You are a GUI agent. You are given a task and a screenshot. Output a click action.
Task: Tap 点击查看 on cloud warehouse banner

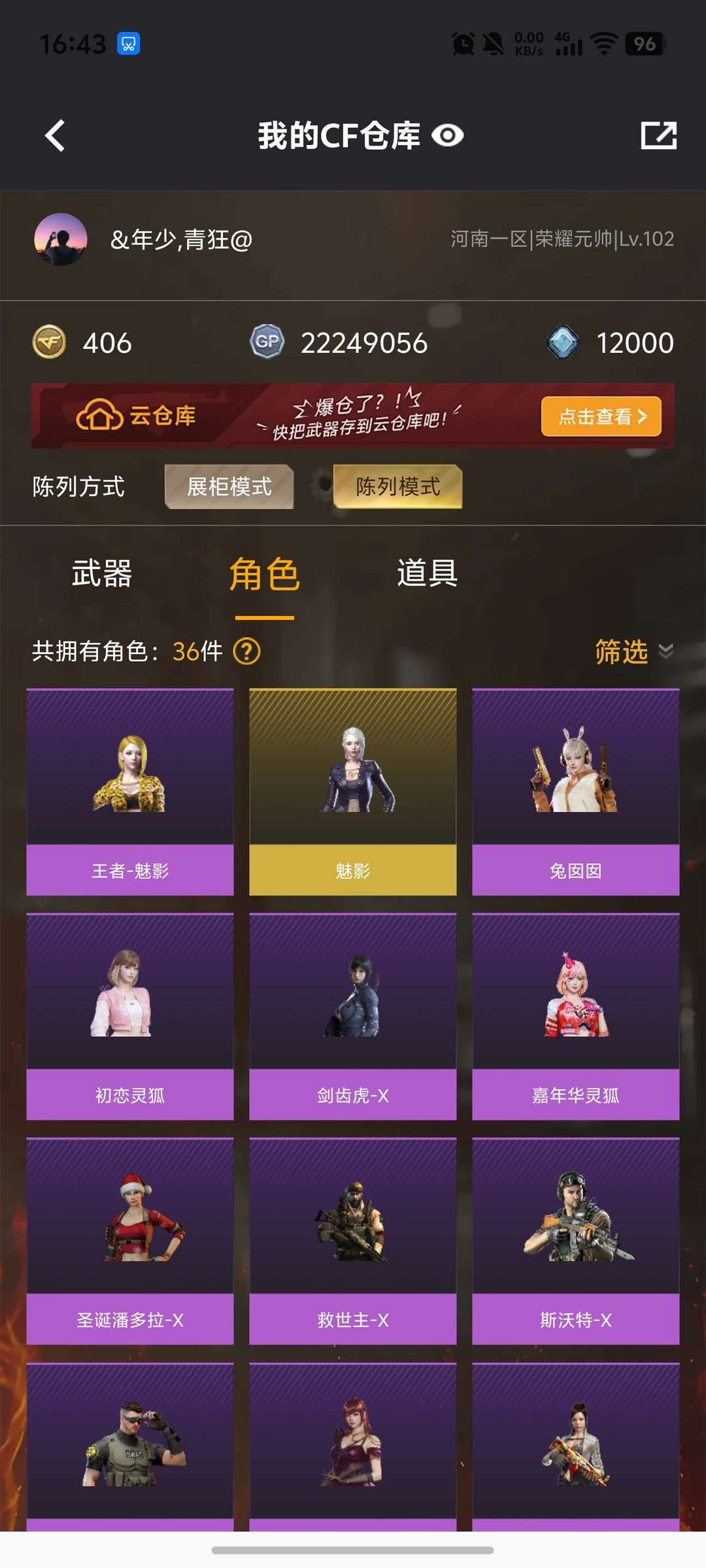[601, 416]
